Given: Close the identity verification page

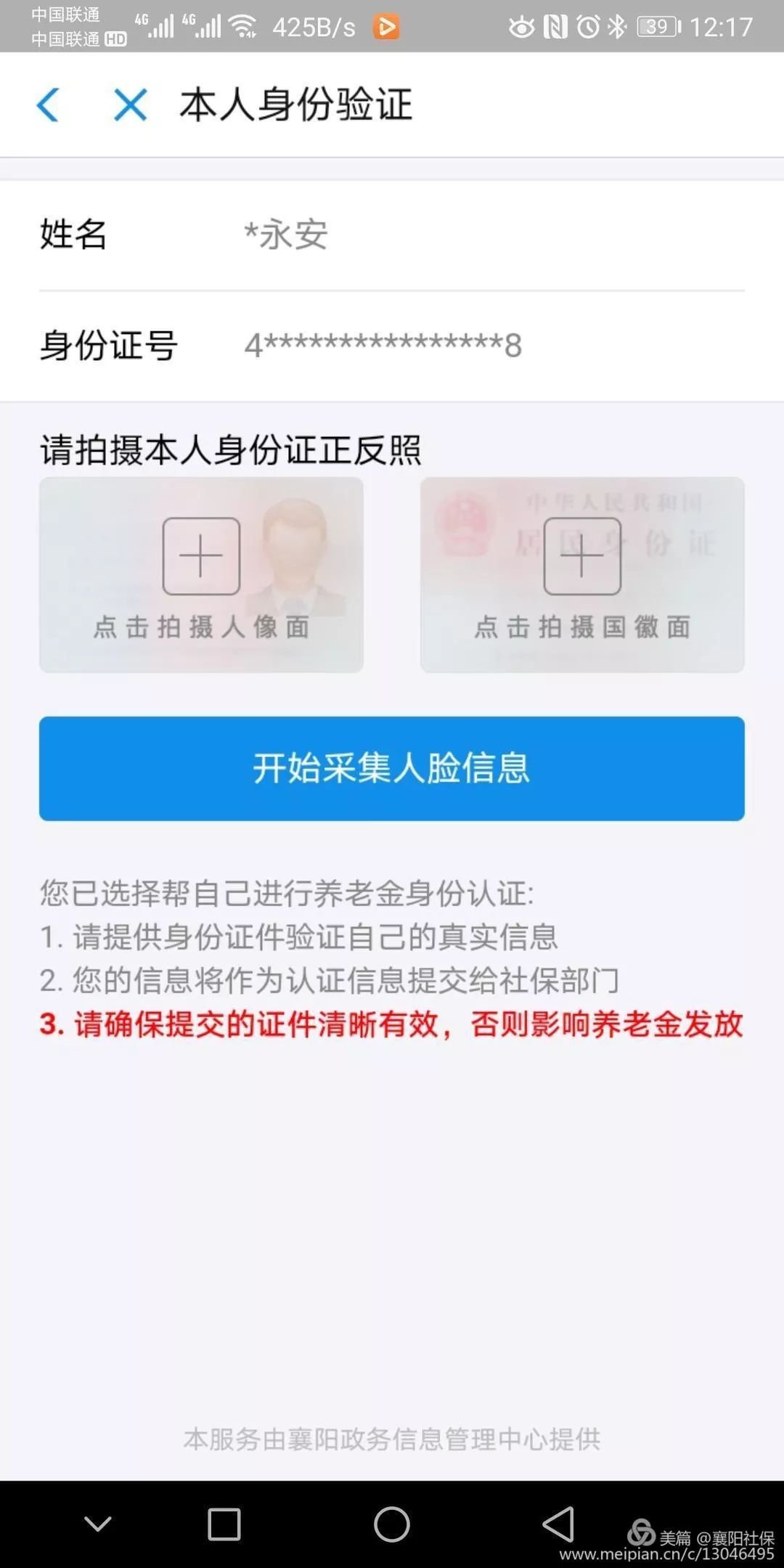Looking at the screenshot, I should (x=131, y=105).
